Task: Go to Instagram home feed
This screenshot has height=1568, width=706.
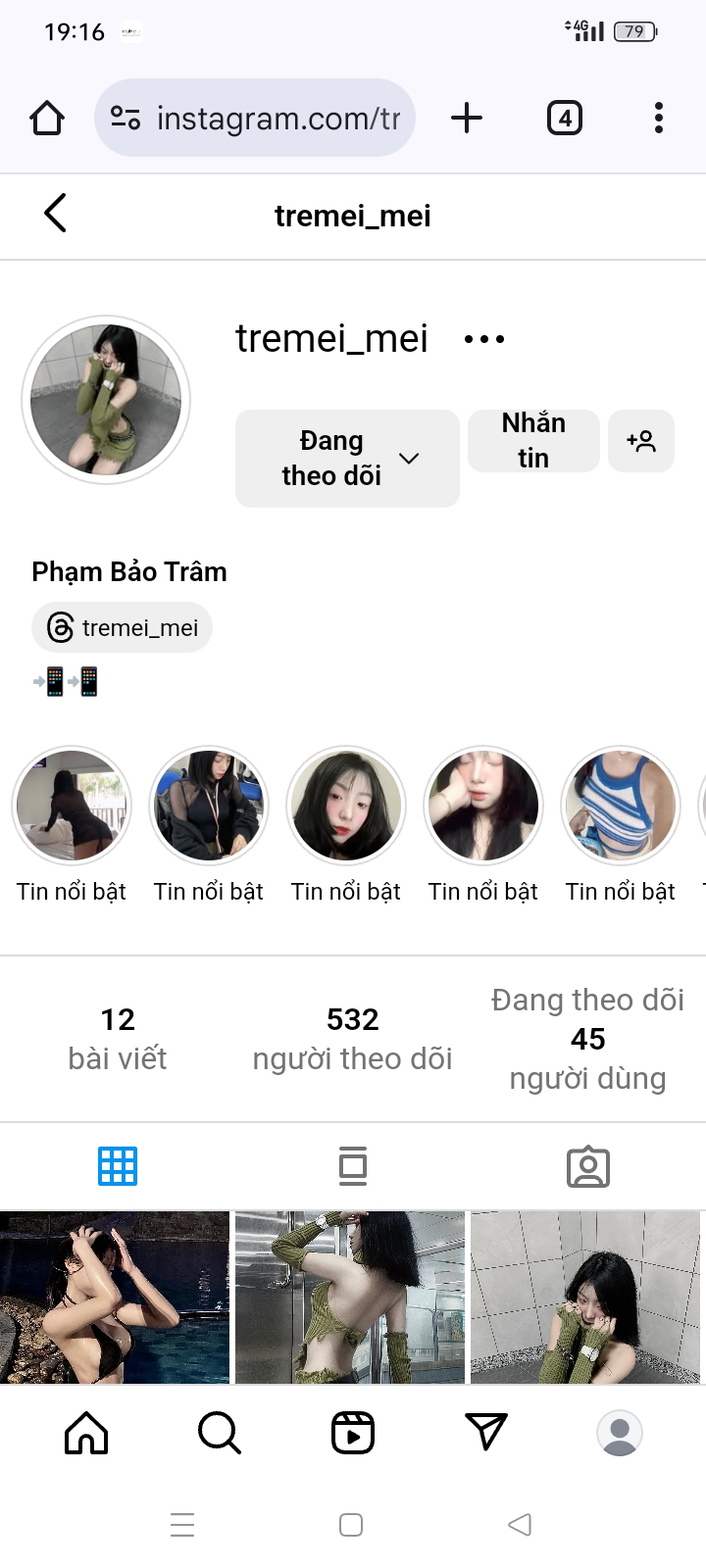Action: pos(86,1433)
